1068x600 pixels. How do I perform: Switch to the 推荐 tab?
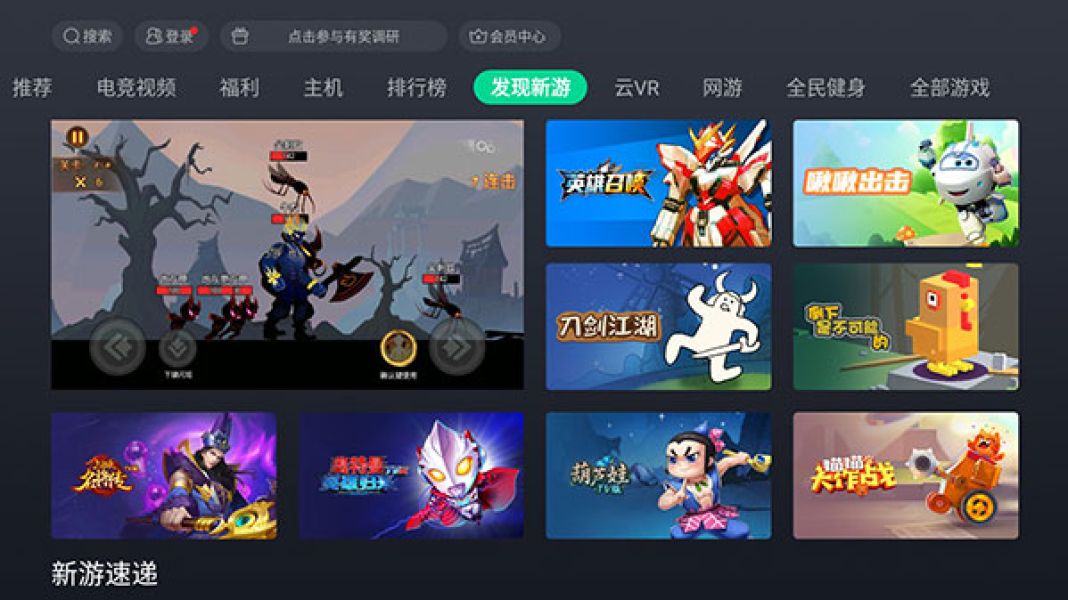(x=32, y=88)
